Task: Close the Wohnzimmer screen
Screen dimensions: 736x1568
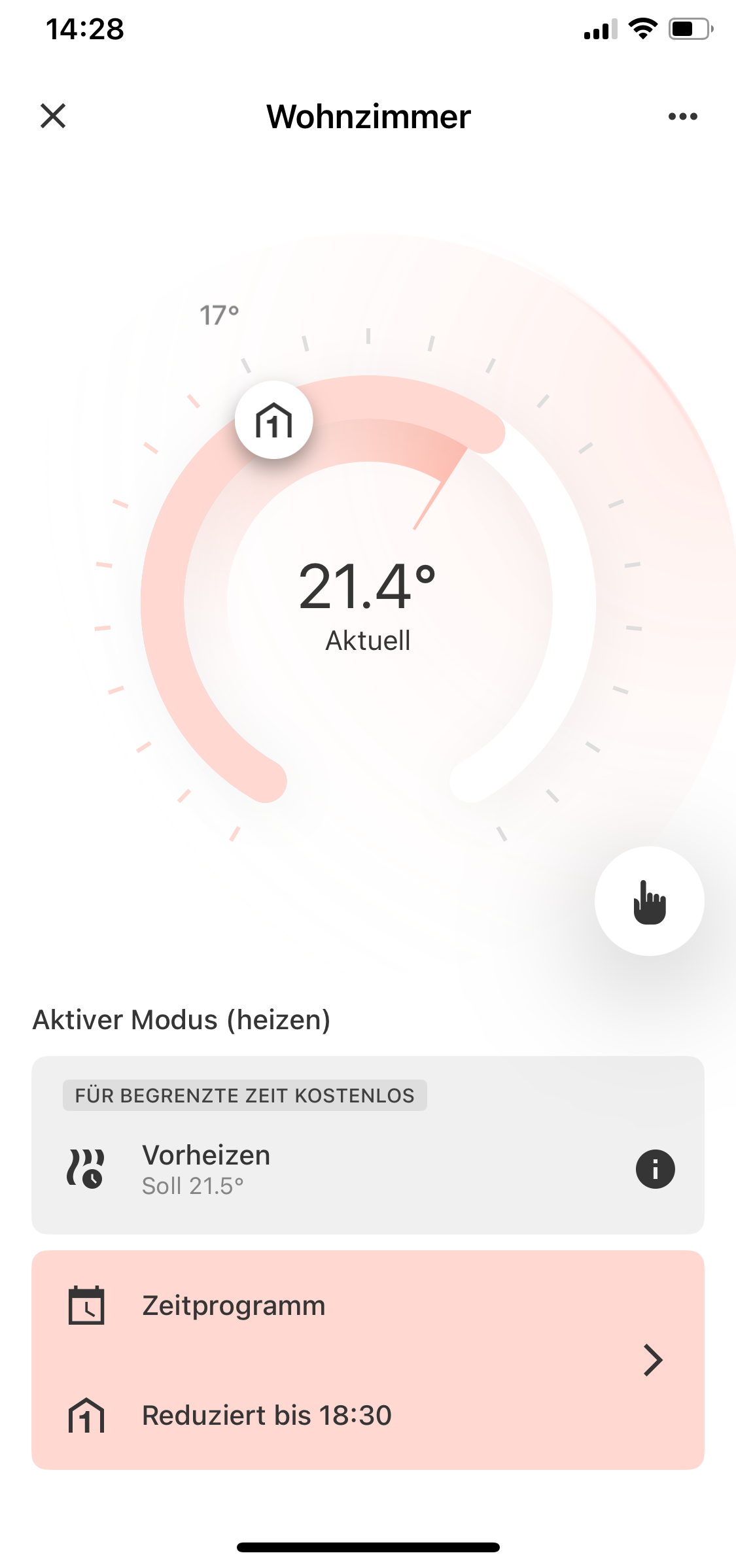Action: click(x=53, y=116)
